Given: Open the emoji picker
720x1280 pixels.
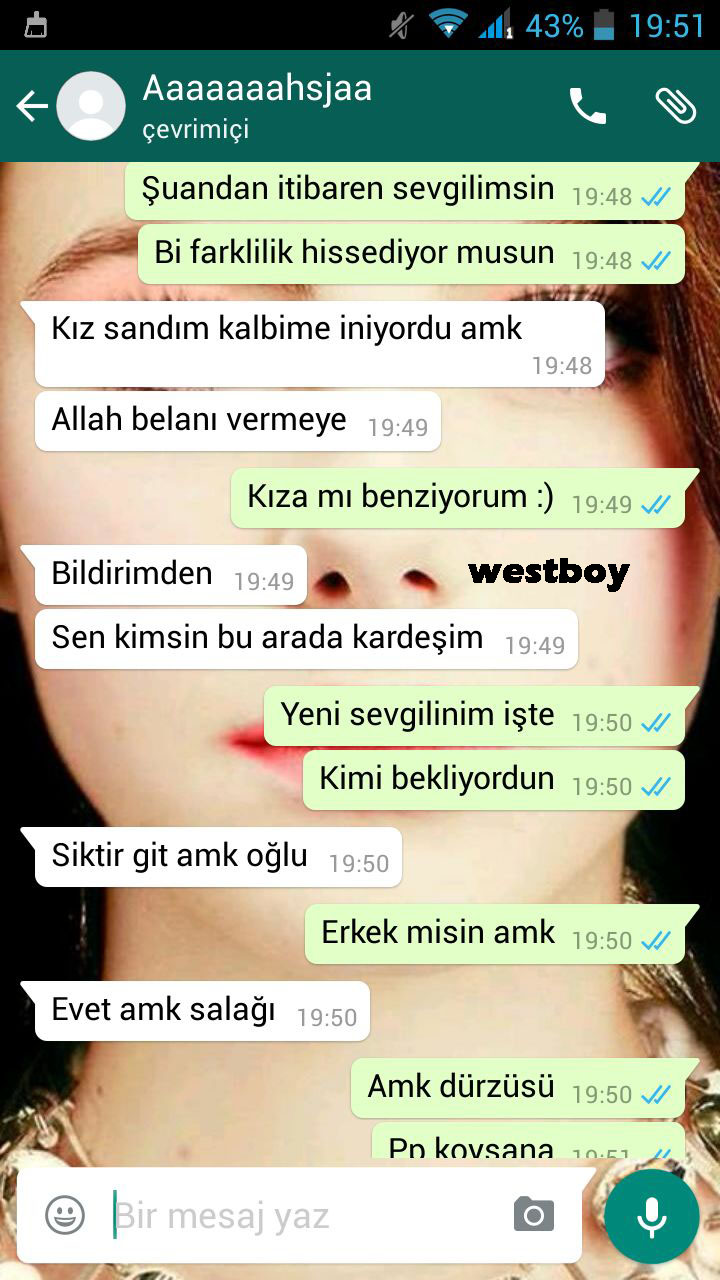Looking at the screenshot, I should point(65,1215).
